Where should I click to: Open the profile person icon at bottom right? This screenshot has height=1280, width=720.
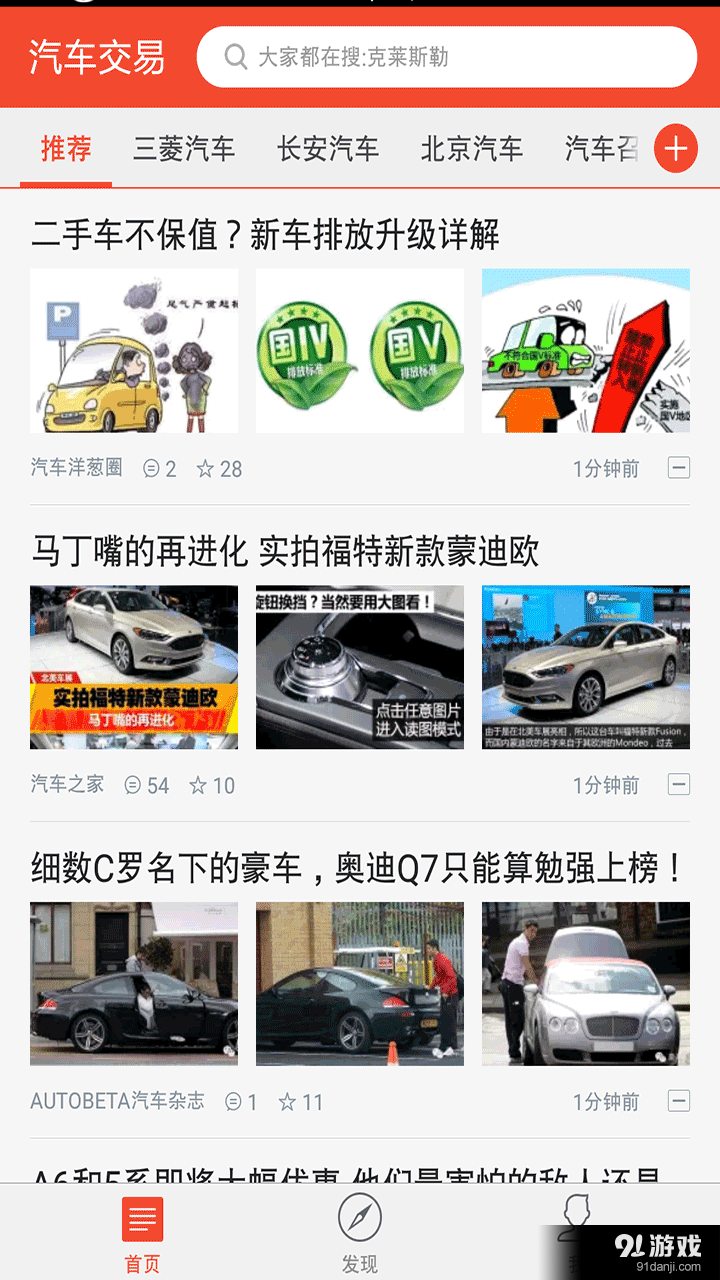[x=576, y=1218]
